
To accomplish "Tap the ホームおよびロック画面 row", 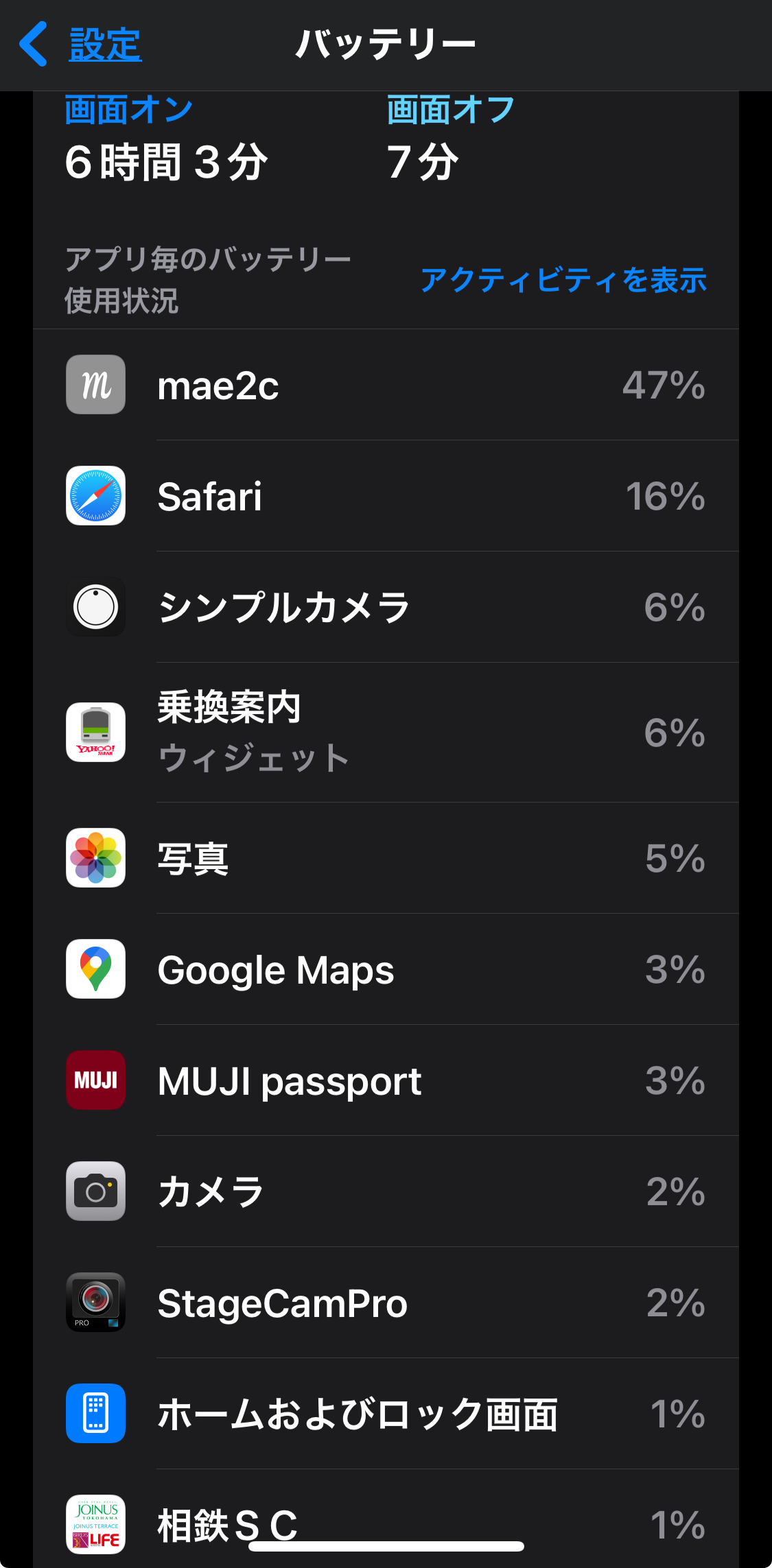I will click(386, 1414).
